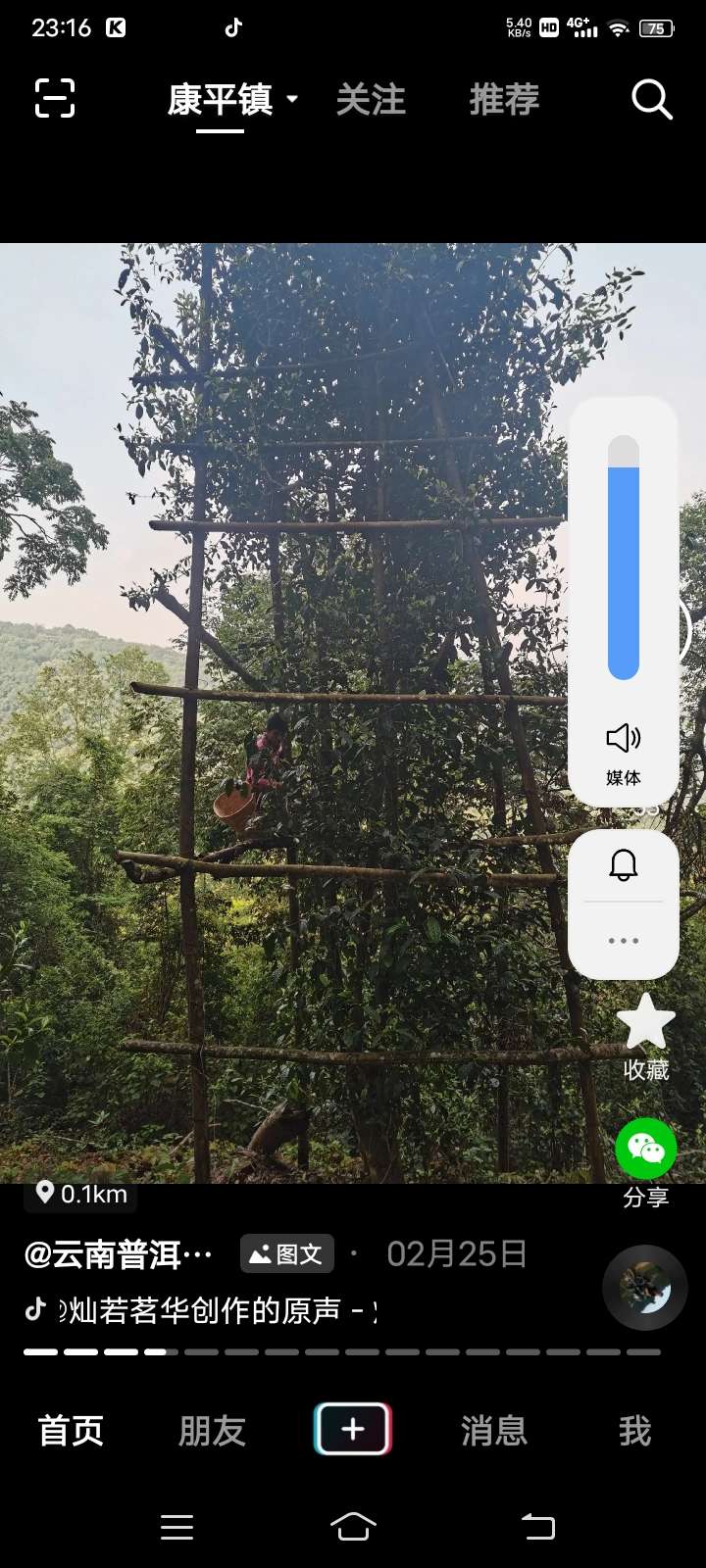
Task: Add this post to 收藏 favorites
Action: pos(645,1024)
